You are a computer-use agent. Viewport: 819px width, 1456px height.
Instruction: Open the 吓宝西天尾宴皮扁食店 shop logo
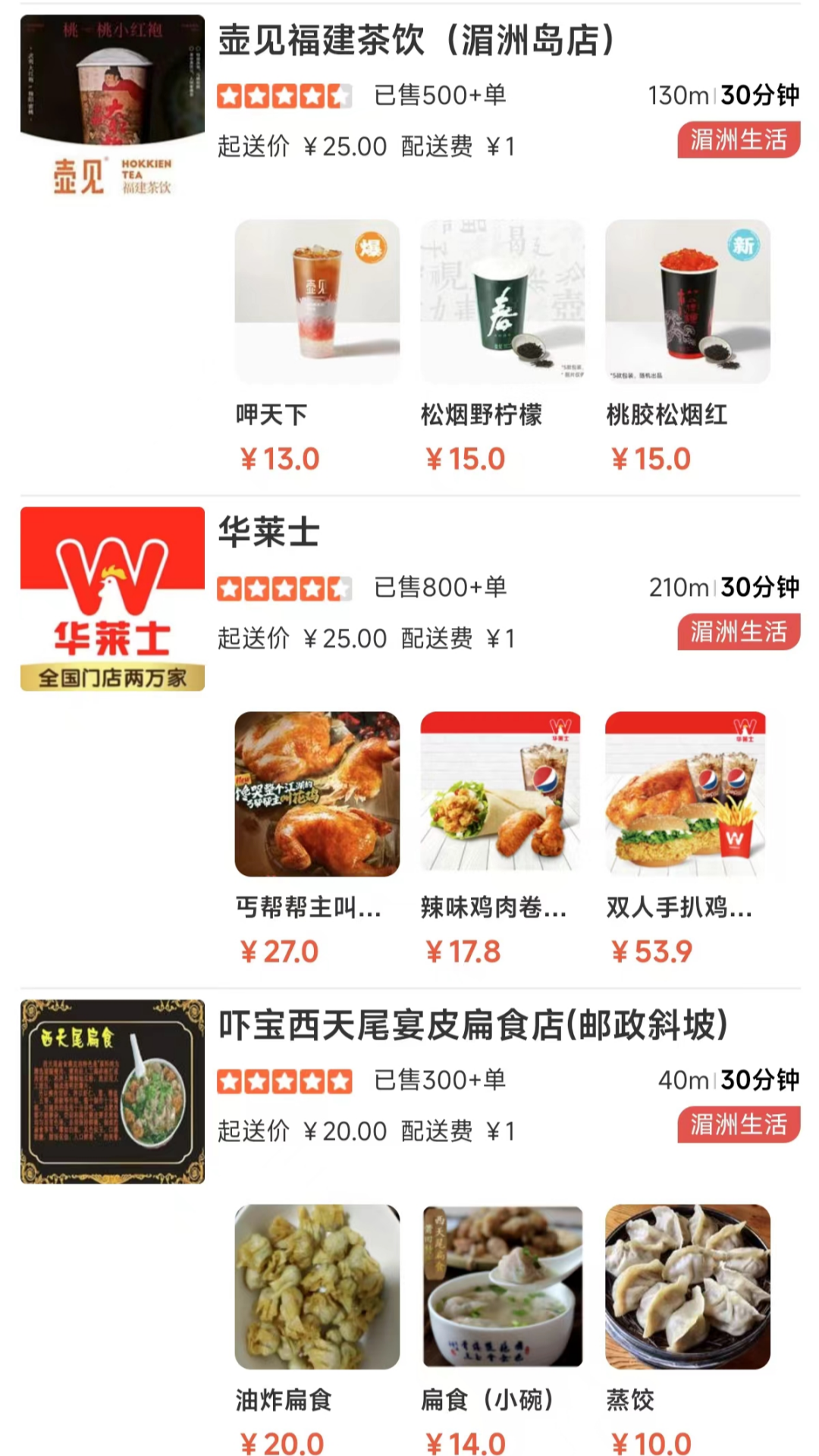tap(111, 1084)
